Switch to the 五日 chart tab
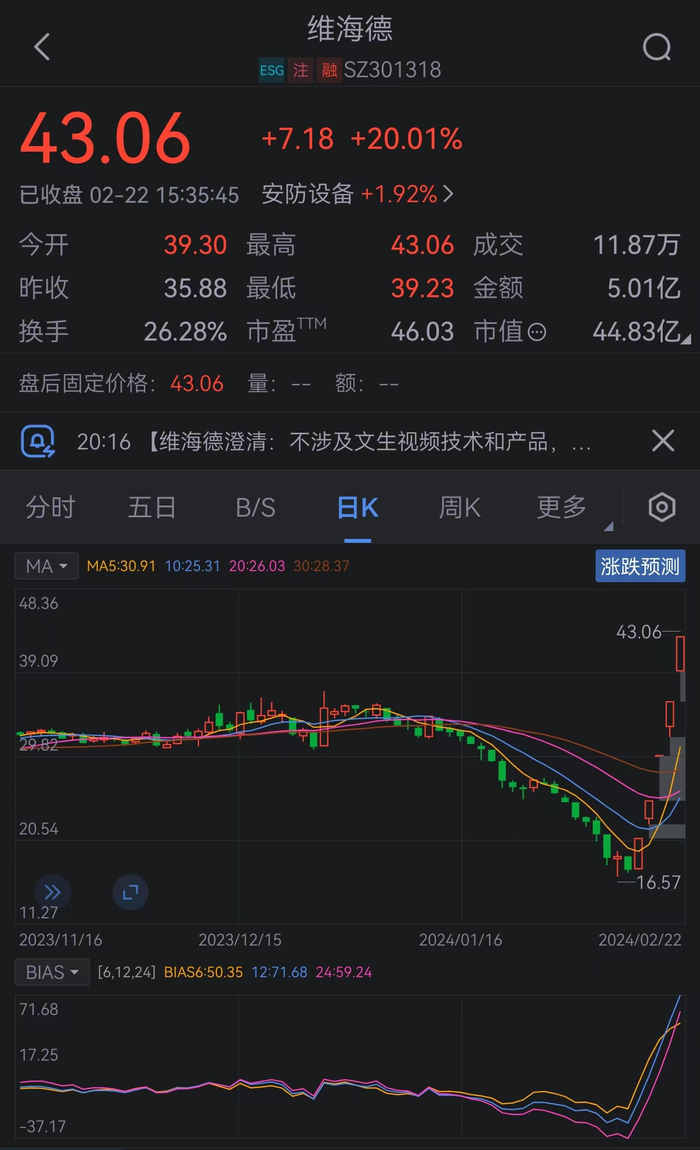 pos(152,507)
